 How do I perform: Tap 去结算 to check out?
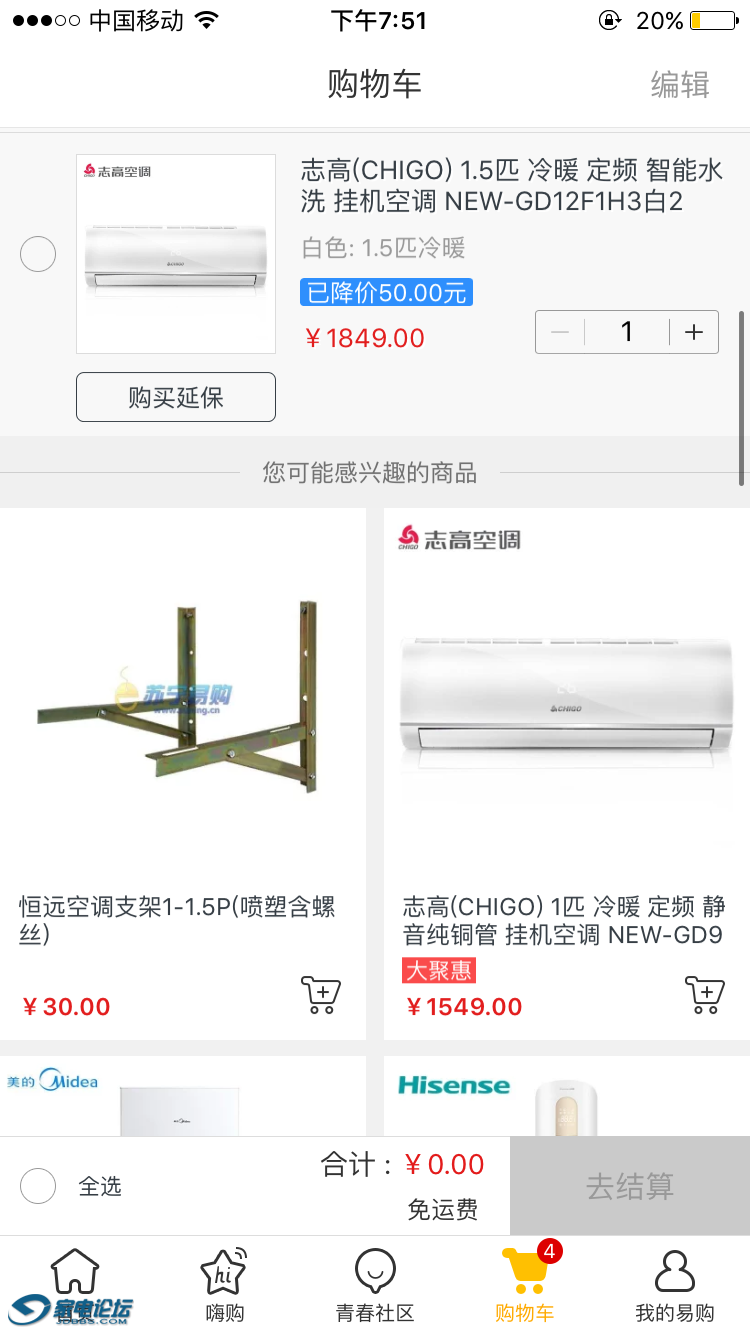point(630,1186)
